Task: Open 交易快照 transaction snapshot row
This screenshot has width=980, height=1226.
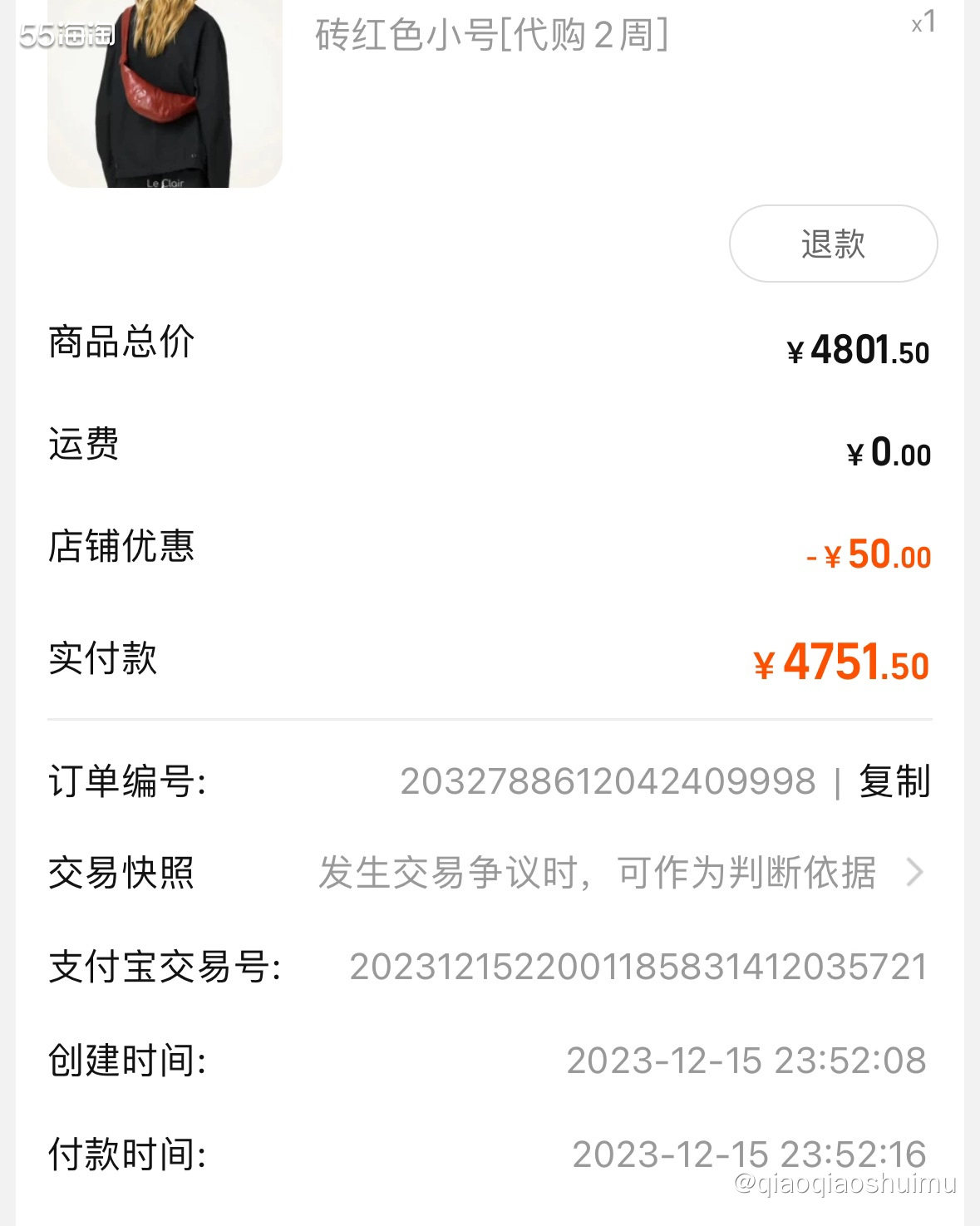Action: [x=120, y=873]
